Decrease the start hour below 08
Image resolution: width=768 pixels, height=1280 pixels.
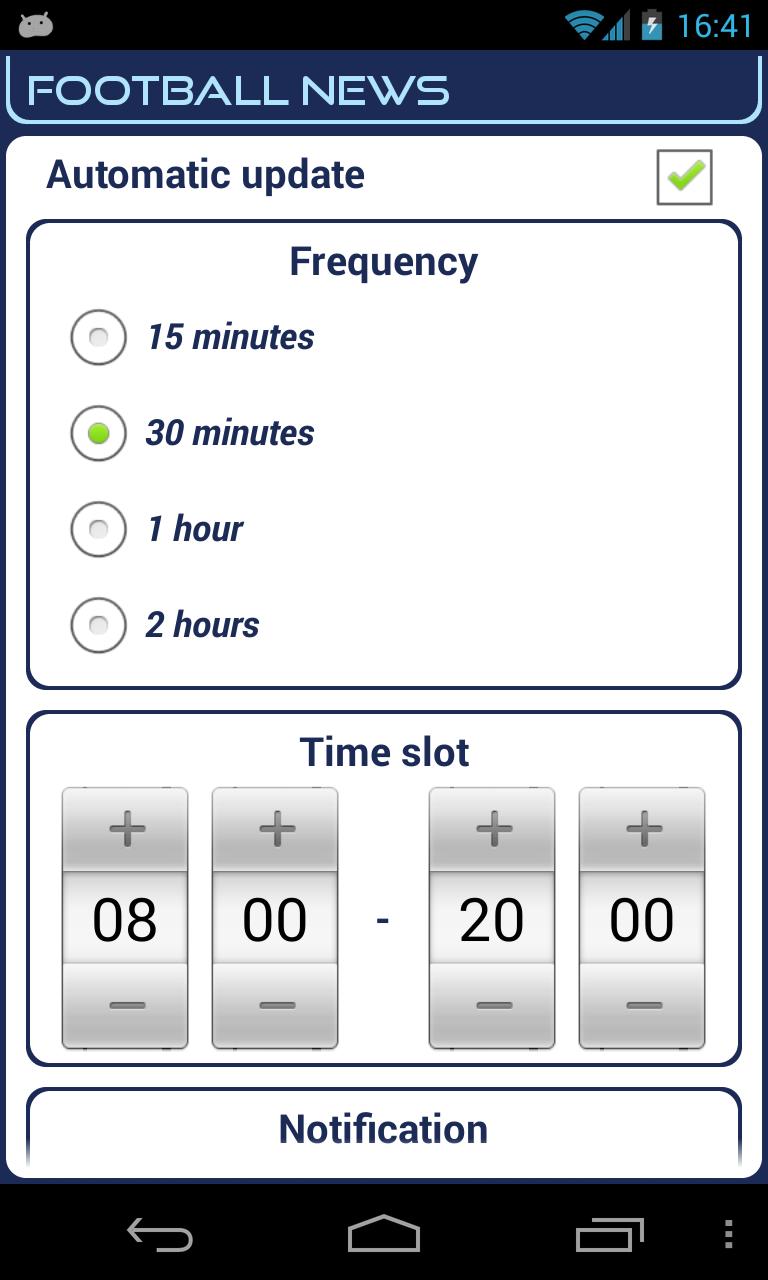click(126, 1005)
